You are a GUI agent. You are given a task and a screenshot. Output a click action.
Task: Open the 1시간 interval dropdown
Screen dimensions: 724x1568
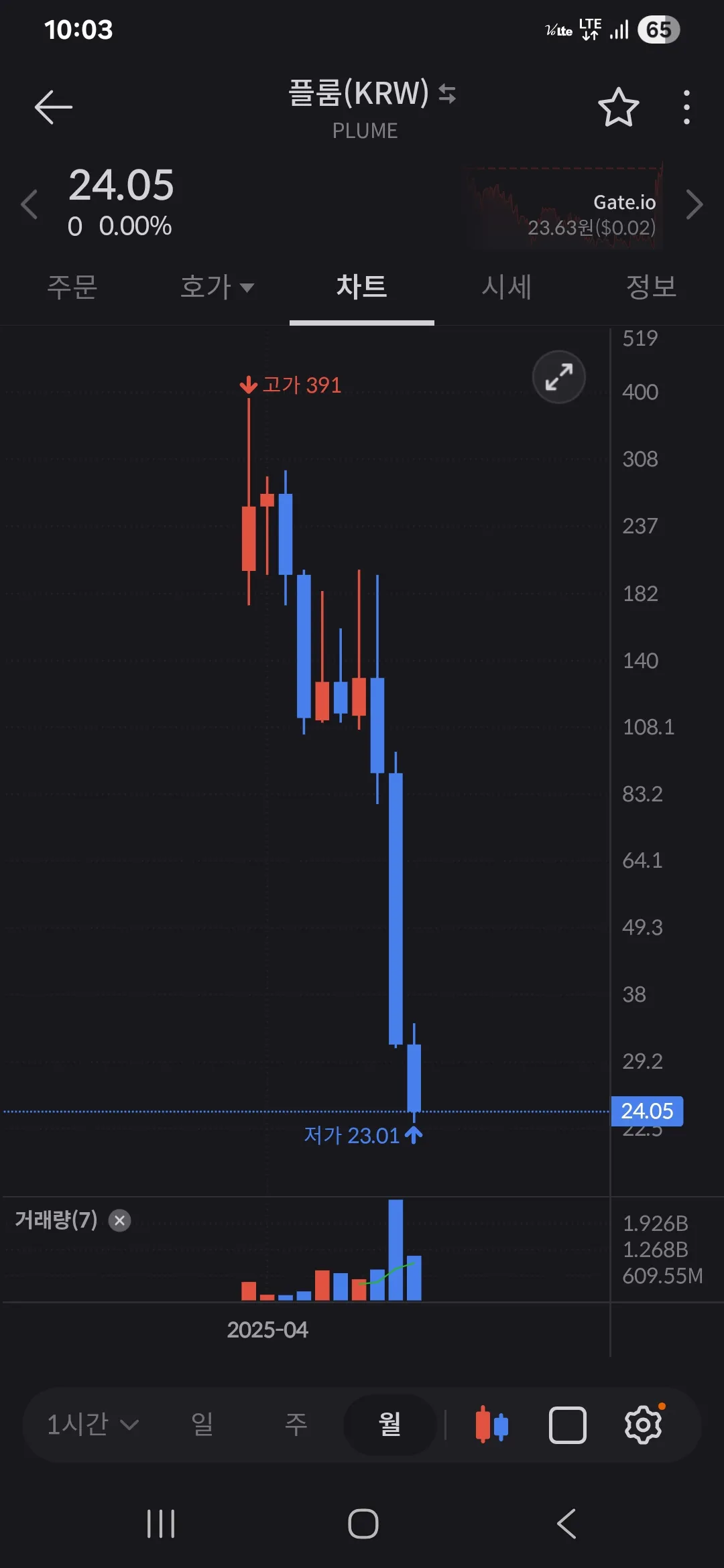tap(93, 1425)
